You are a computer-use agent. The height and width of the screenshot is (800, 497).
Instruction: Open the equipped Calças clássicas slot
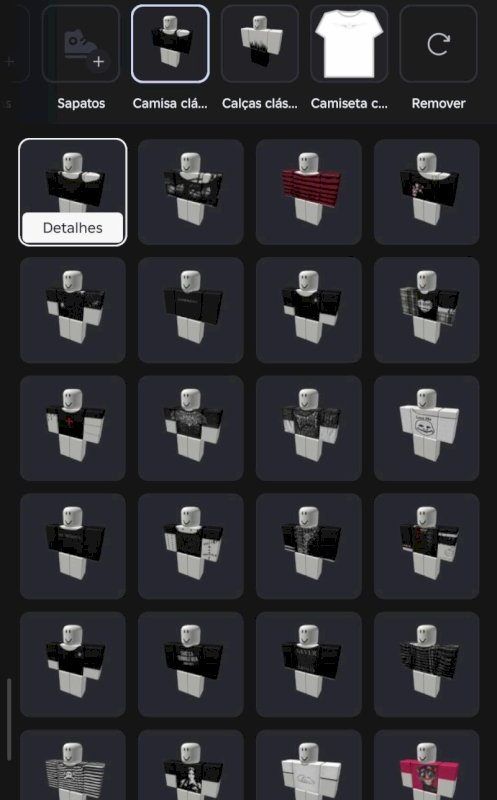pos(260,44)
